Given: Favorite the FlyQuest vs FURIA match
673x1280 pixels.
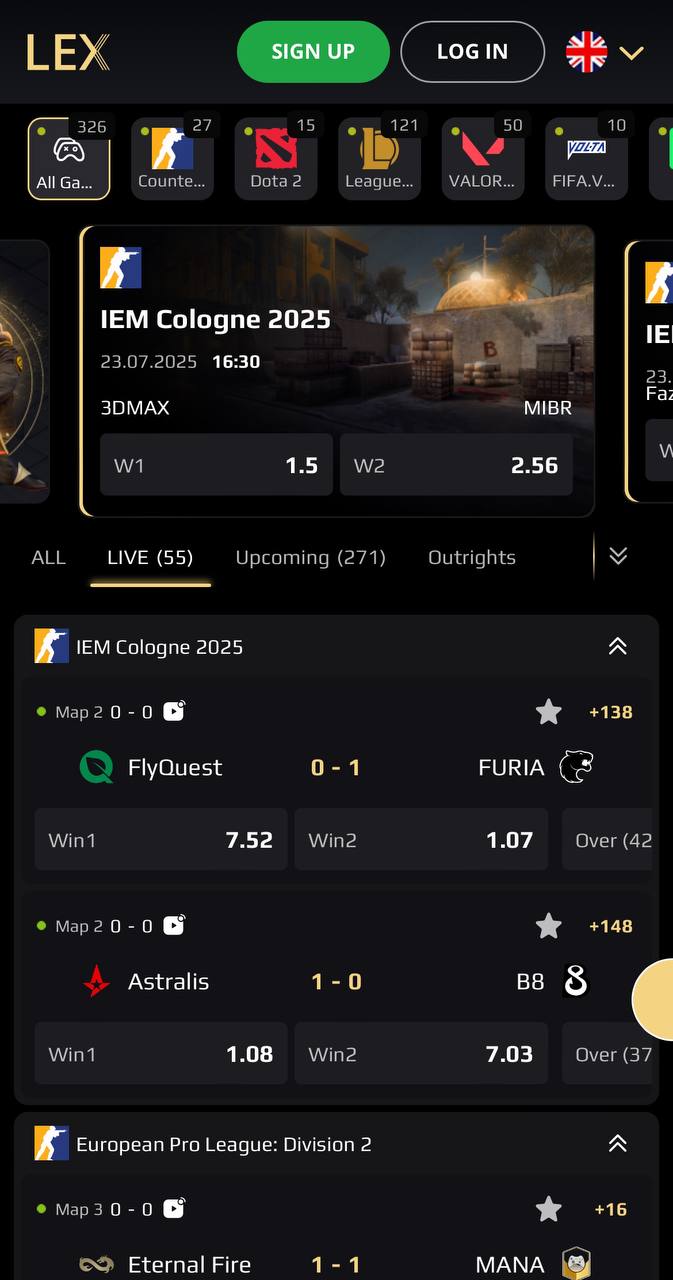Looking at the screenshot, I should (x=548, y=712).
